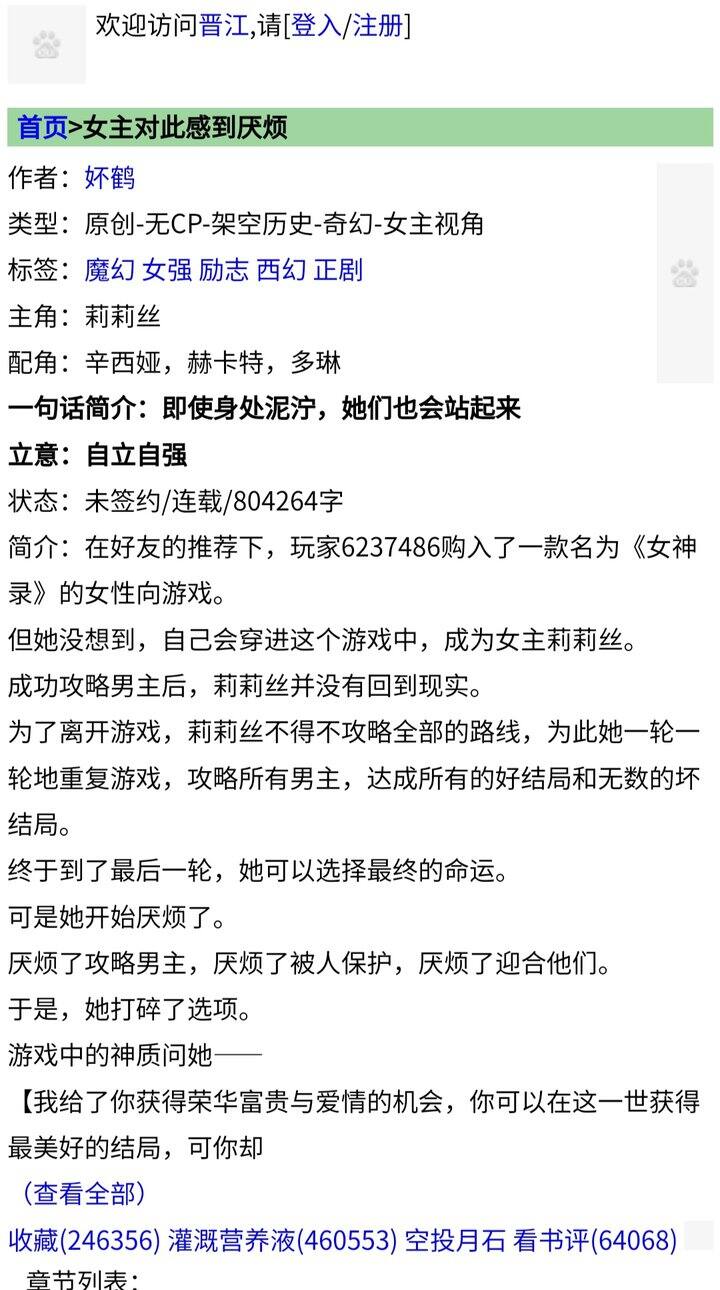Open the novel cover image

pyautogui.click(x=685, y=273)
